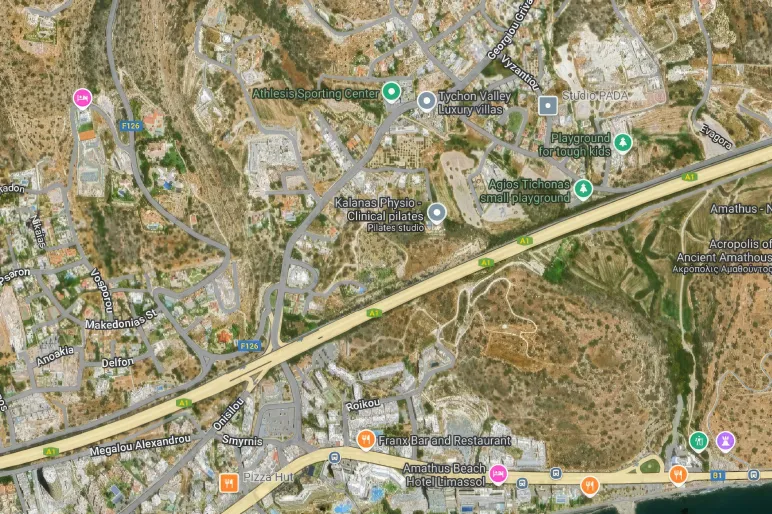
Task: Open the Athlesis Sporting Center marker
Action: tap(391, 93)
